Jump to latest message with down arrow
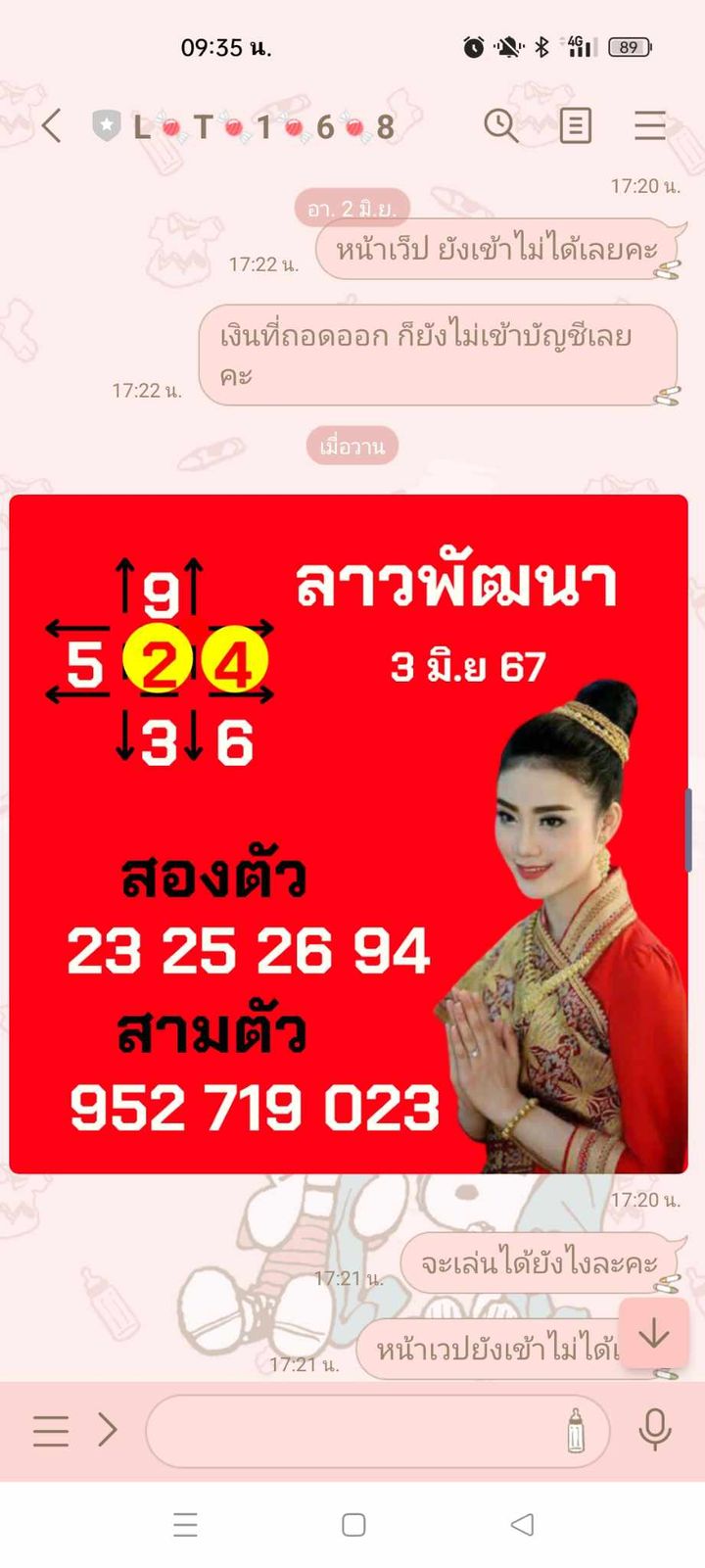 pos(653,1334)
